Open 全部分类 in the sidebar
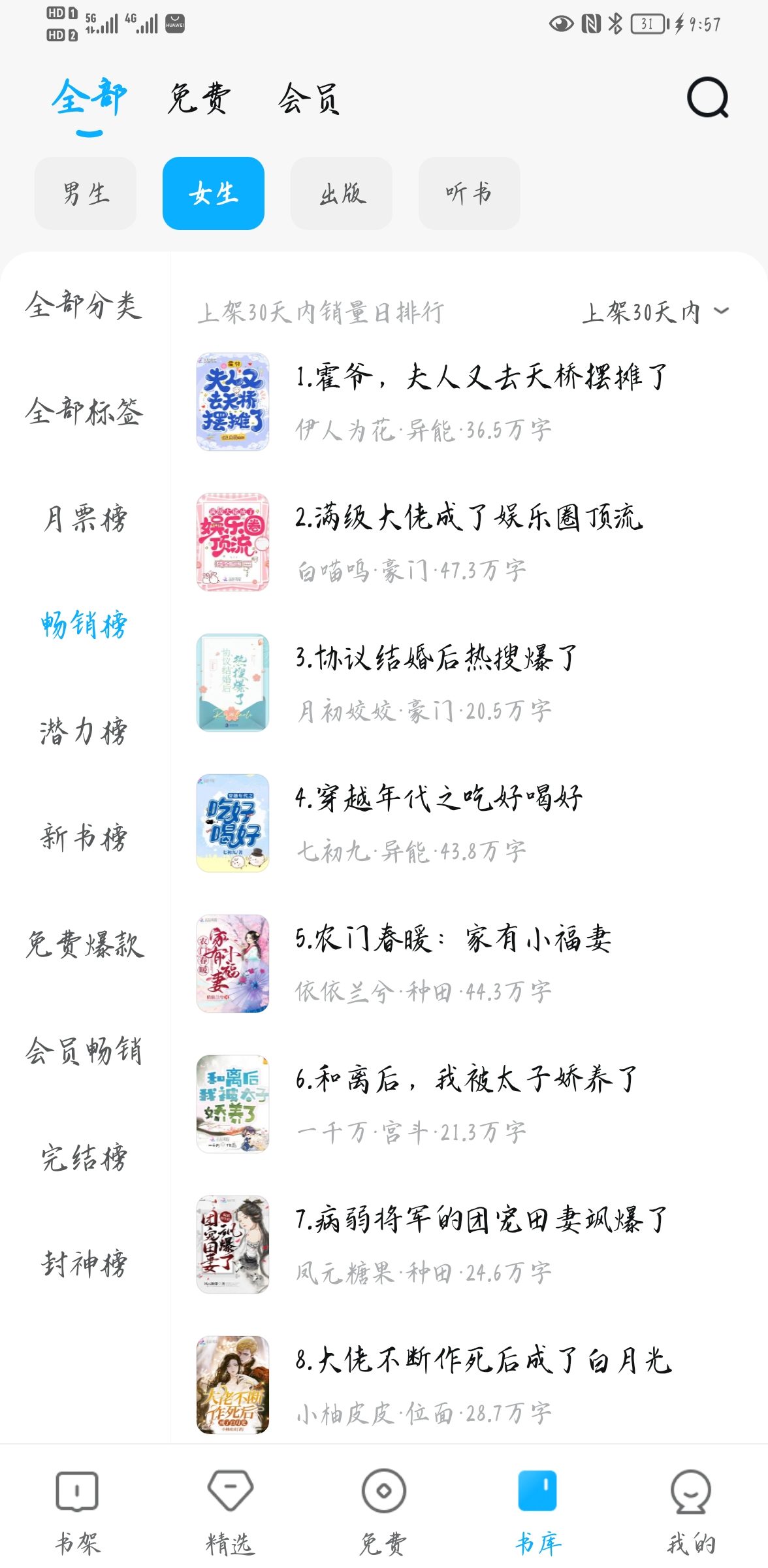 pos(84,305)
